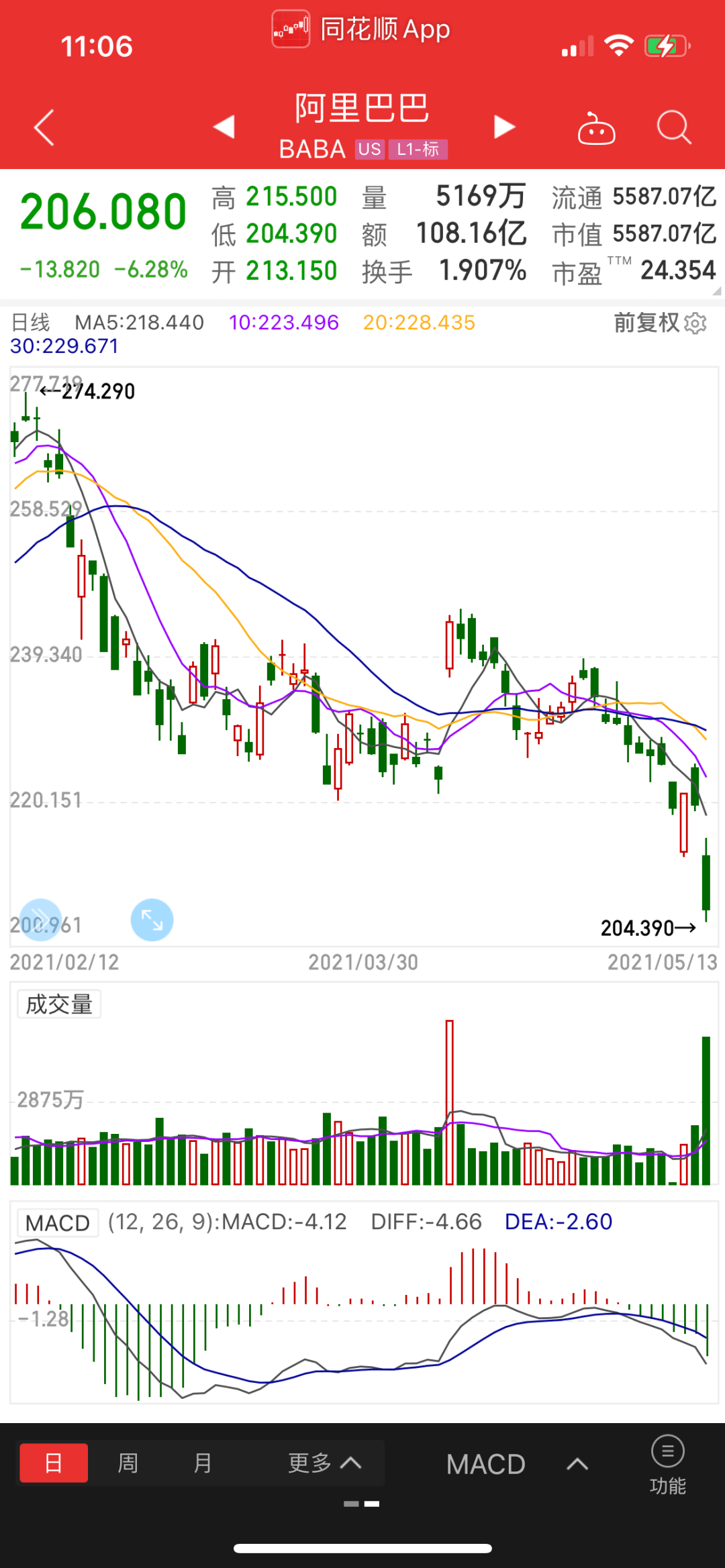
Task: Expand chart to fullscreen view
Action: click(x=152, y=920)
